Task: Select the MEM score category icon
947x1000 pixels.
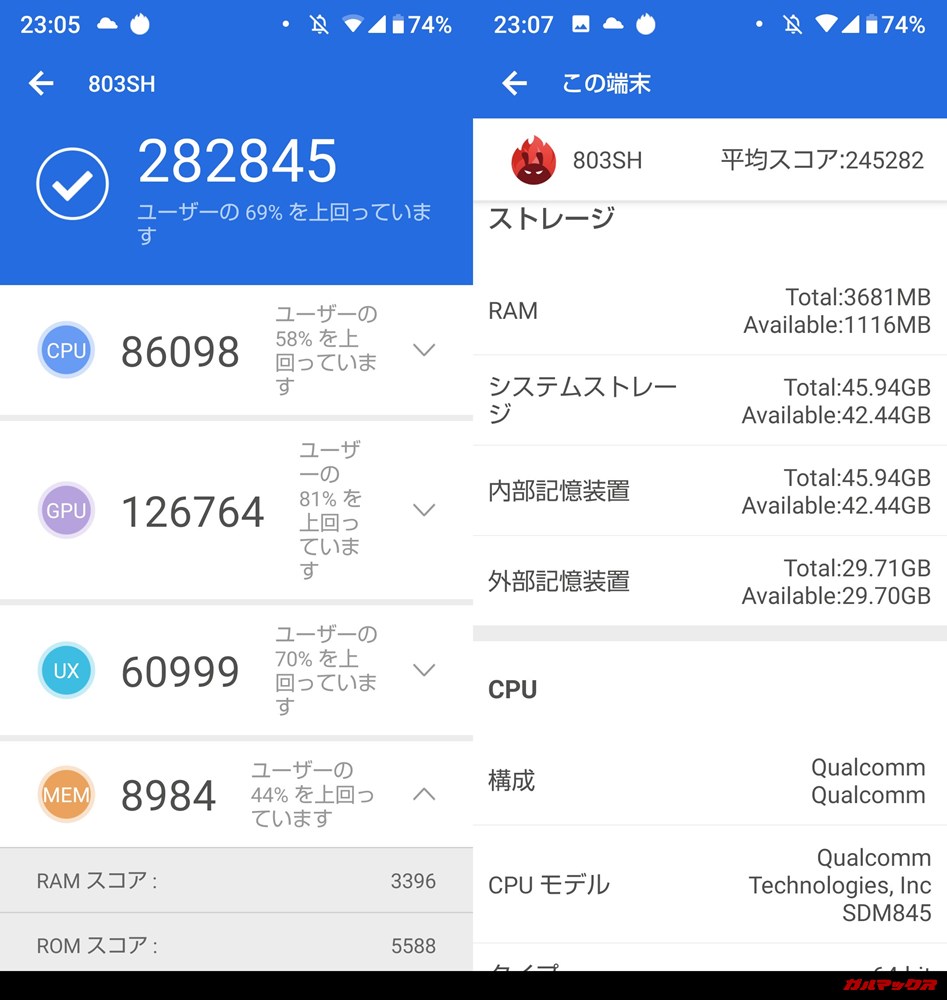Action: click(65, 794)
